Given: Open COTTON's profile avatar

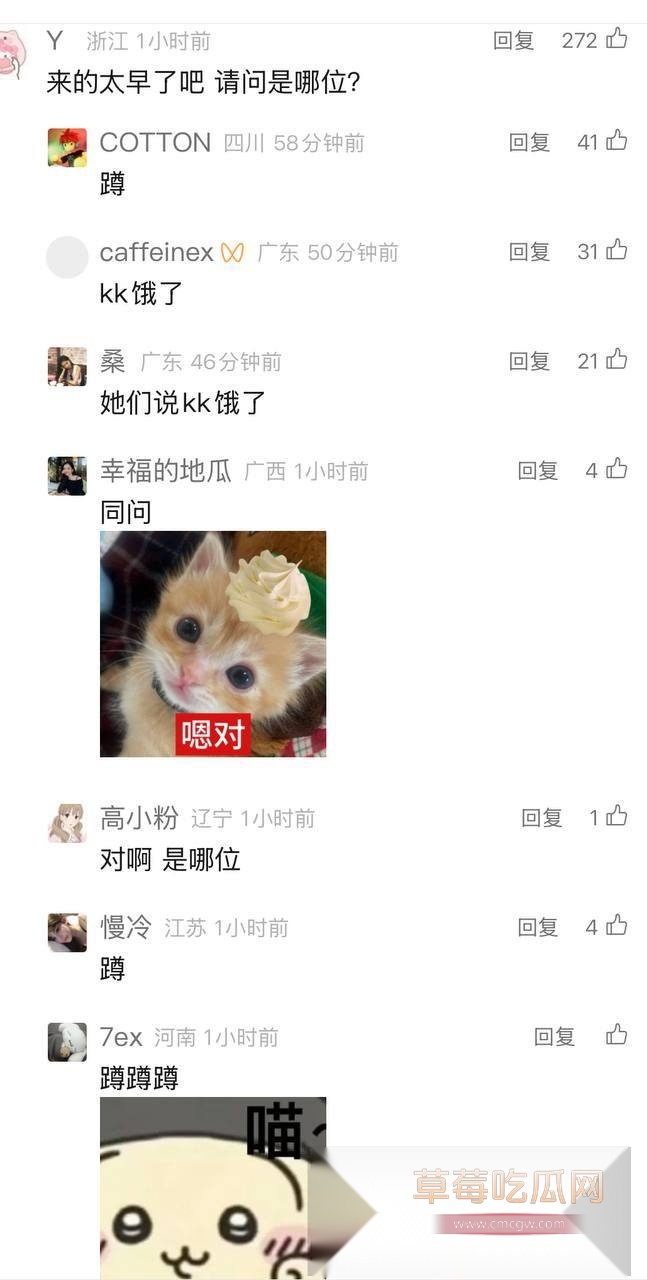Looking at the screenshot, I should 67,147.
